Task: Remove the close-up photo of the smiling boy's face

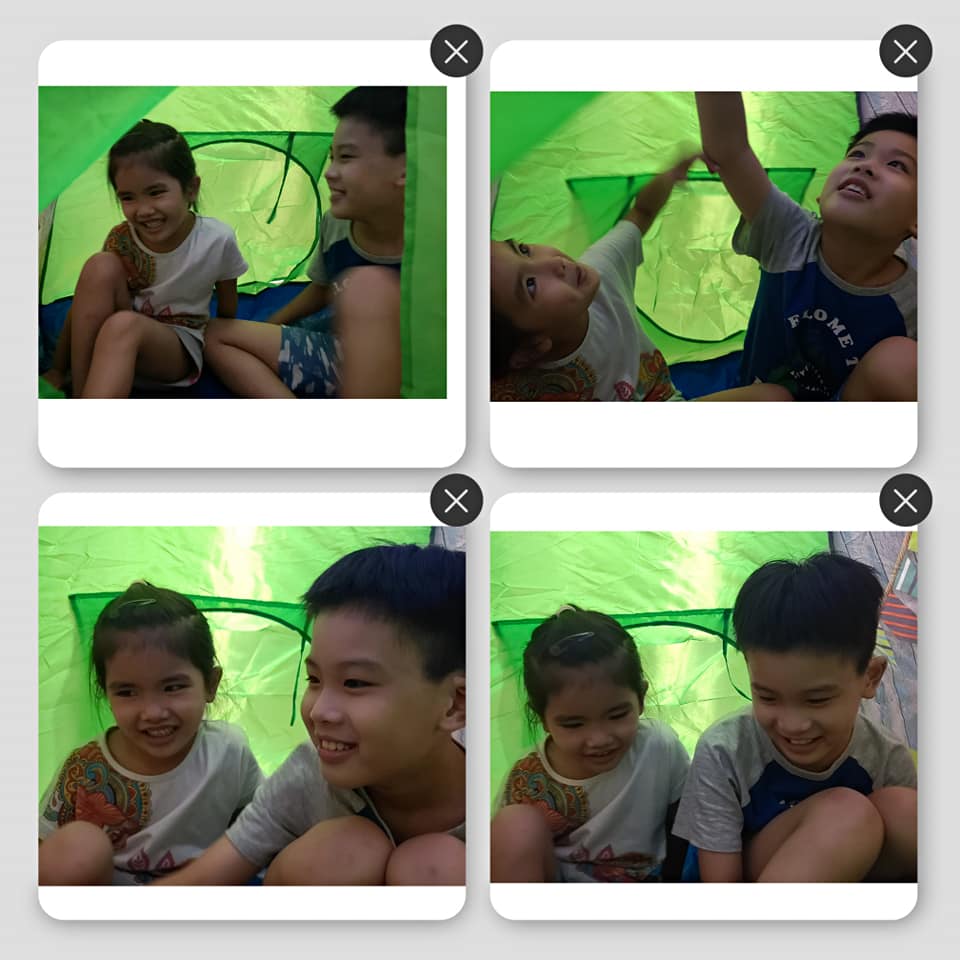Action: (x=456, y=500)
